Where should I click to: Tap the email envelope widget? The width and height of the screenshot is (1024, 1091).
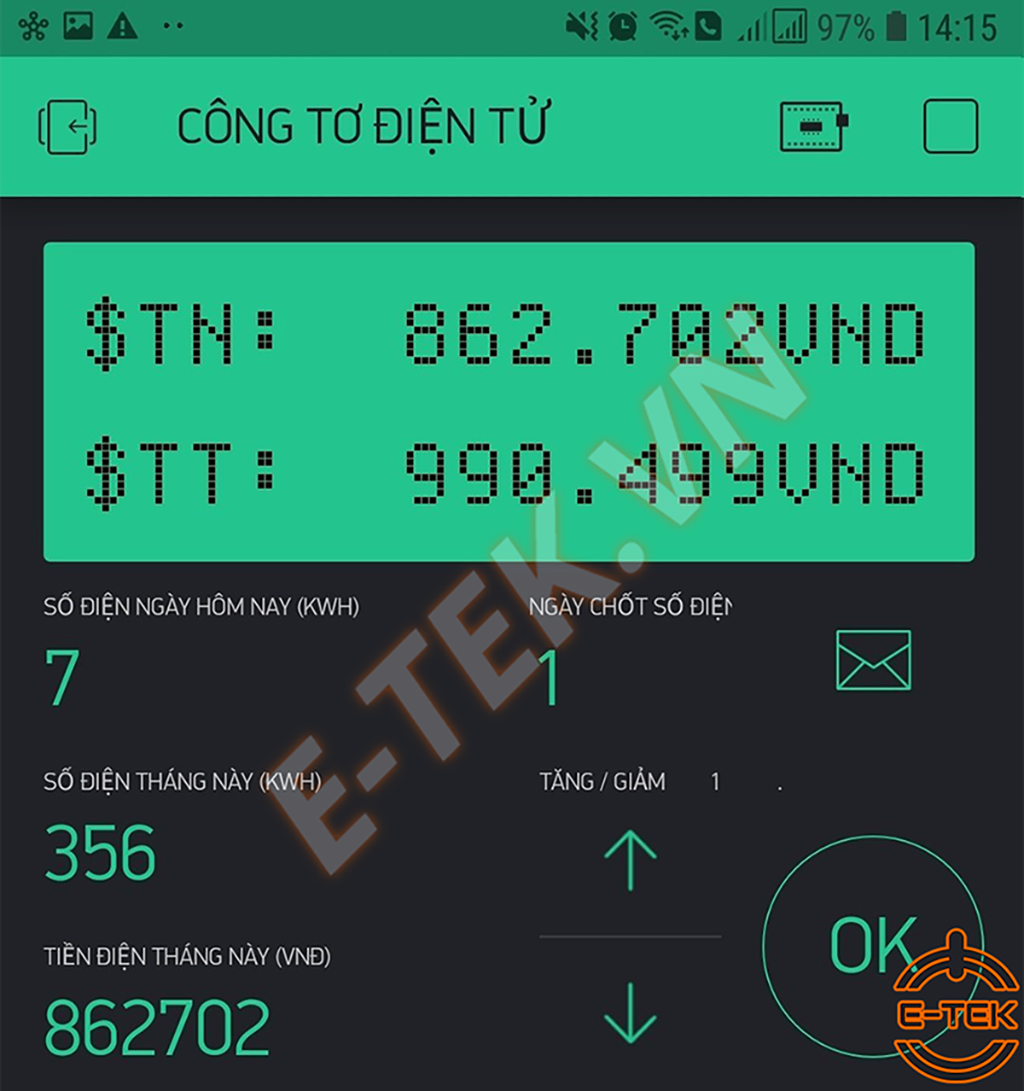[873, 660]
